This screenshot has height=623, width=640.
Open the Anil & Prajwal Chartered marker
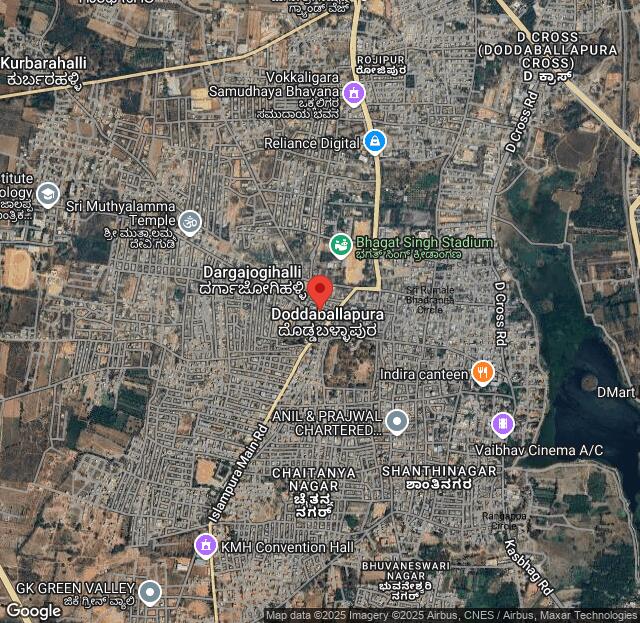[x=397, y=421]
